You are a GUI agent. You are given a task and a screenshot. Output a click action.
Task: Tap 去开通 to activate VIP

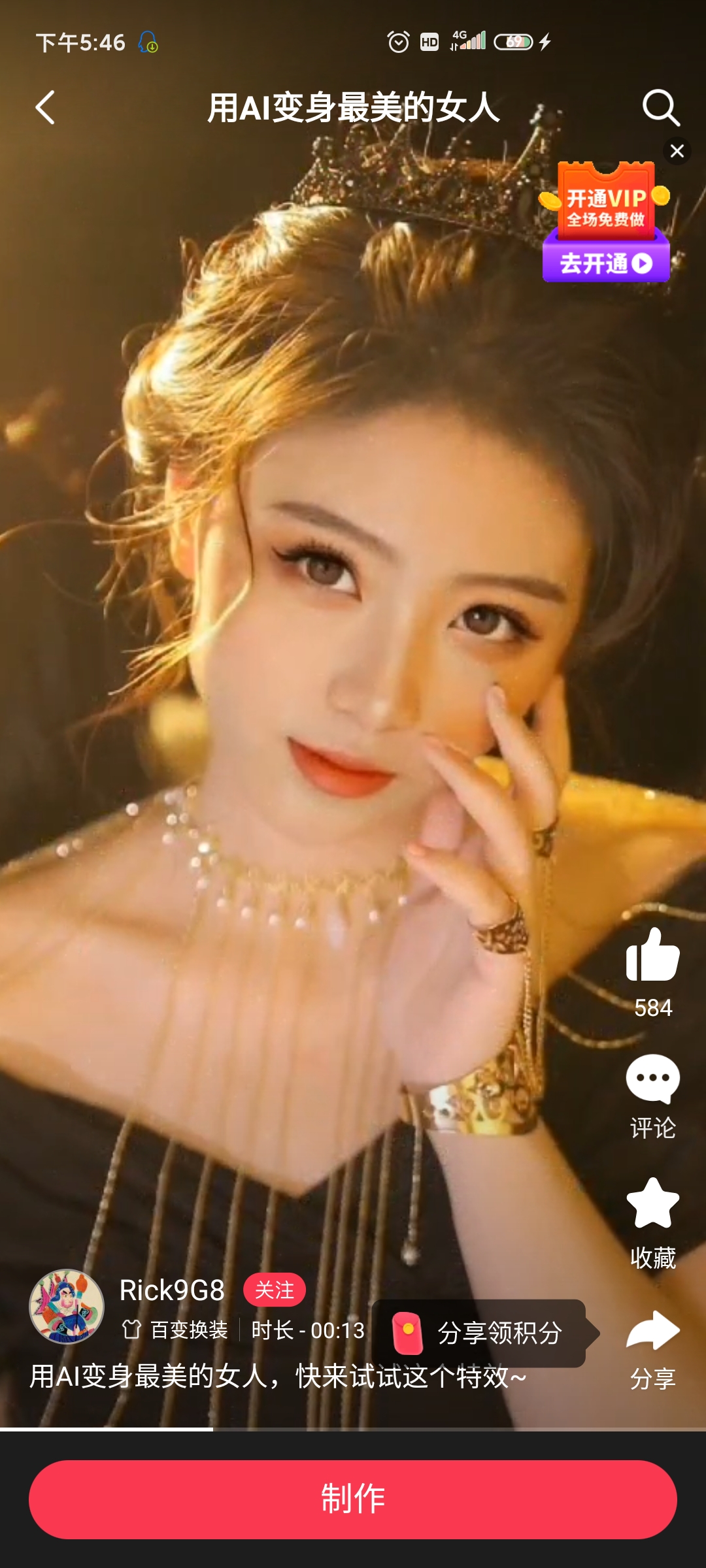click(606, 264)
